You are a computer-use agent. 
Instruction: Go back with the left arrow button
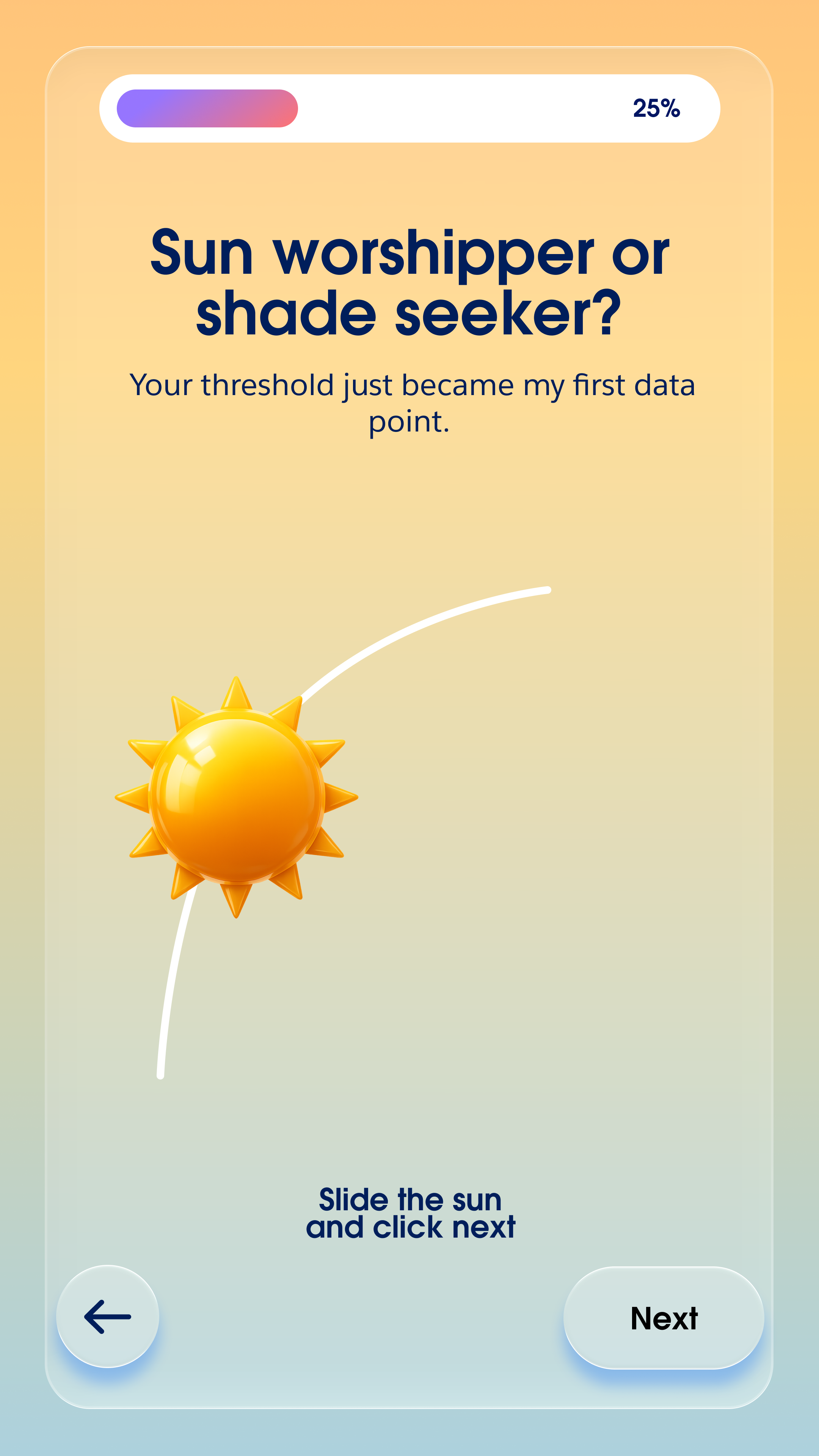pyautogui.click(x=107, y=1316)
